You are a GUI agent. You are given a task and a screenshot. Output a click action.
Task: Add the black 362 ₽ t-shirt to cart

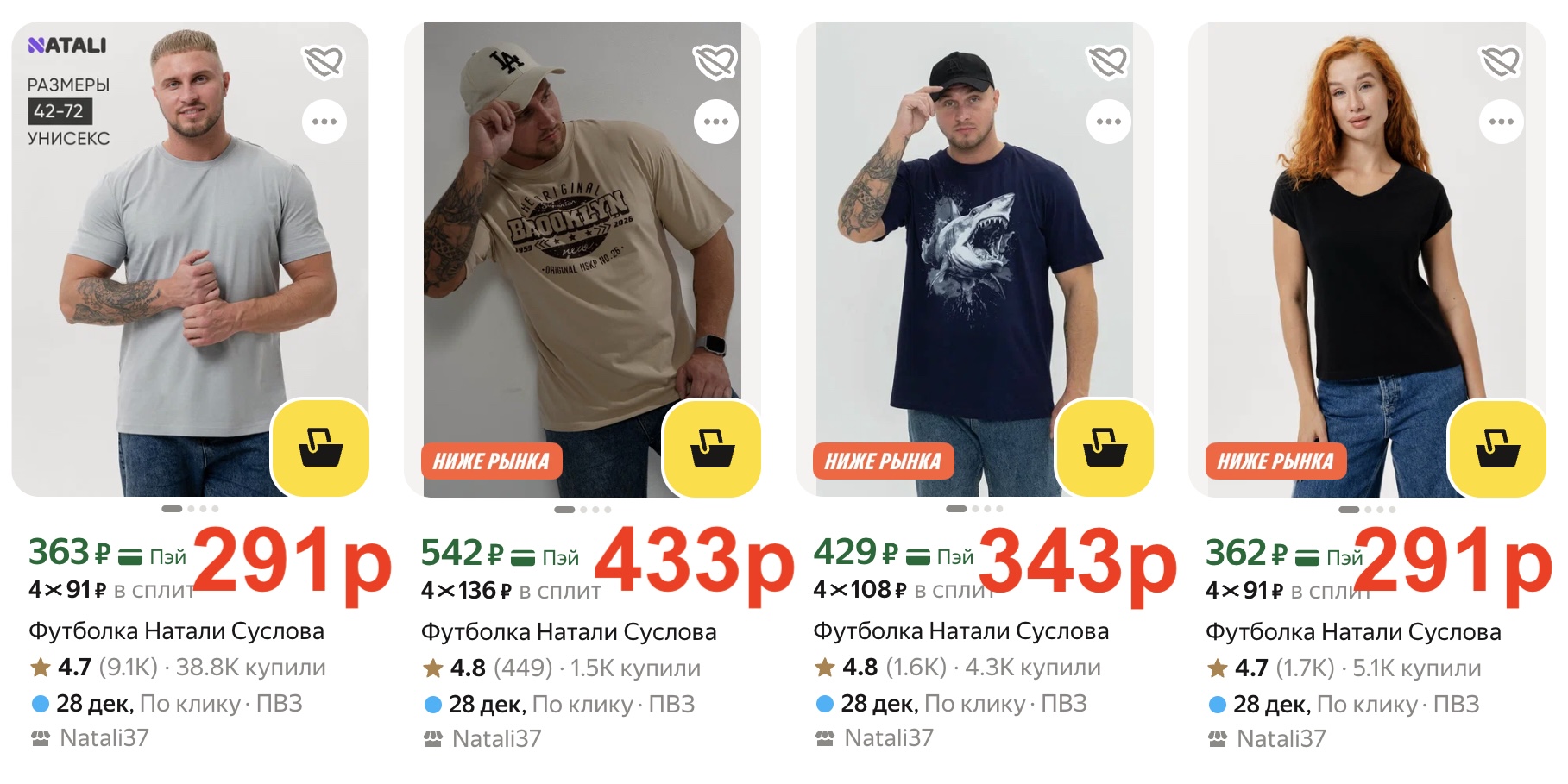click(1497, 448)
